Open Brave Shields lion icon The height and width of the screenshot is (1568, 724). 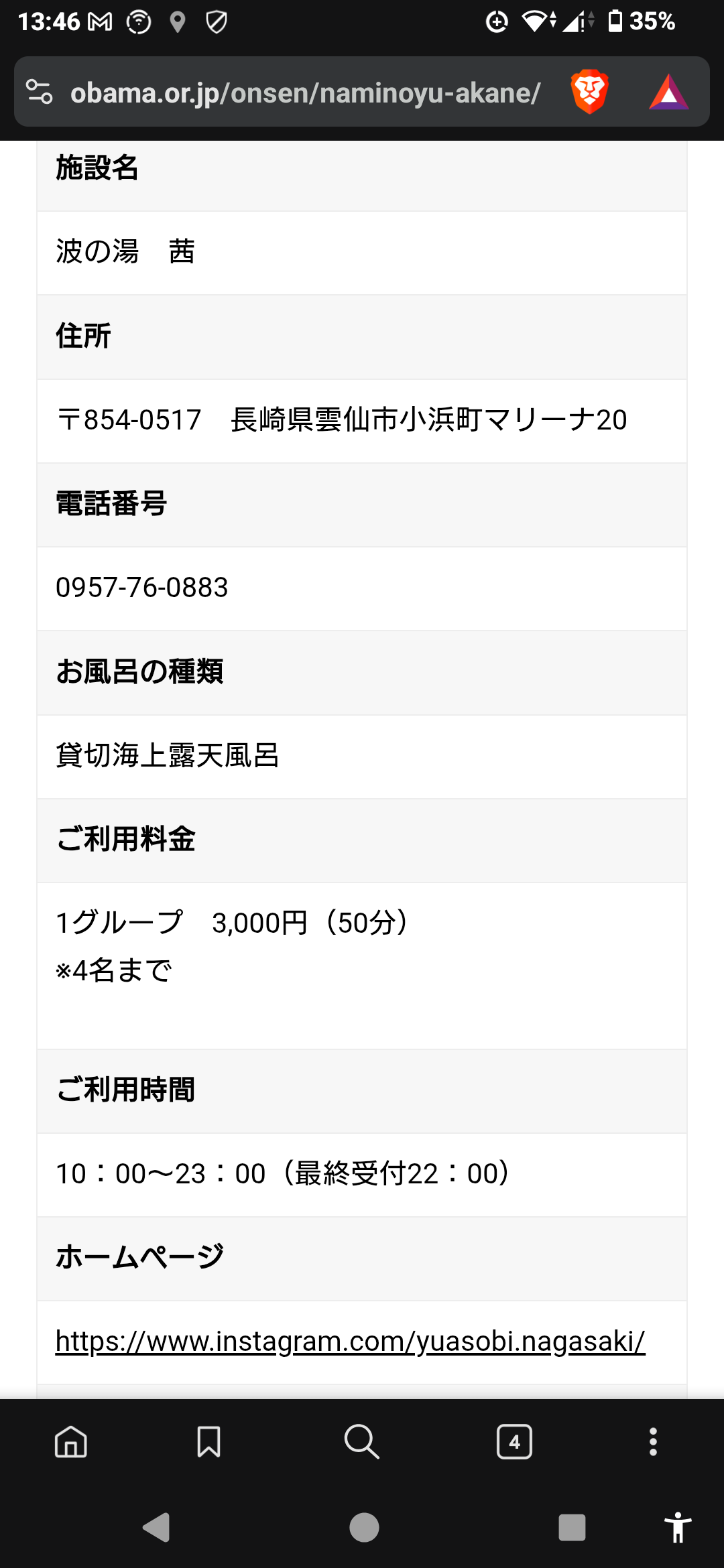[589, 92]
